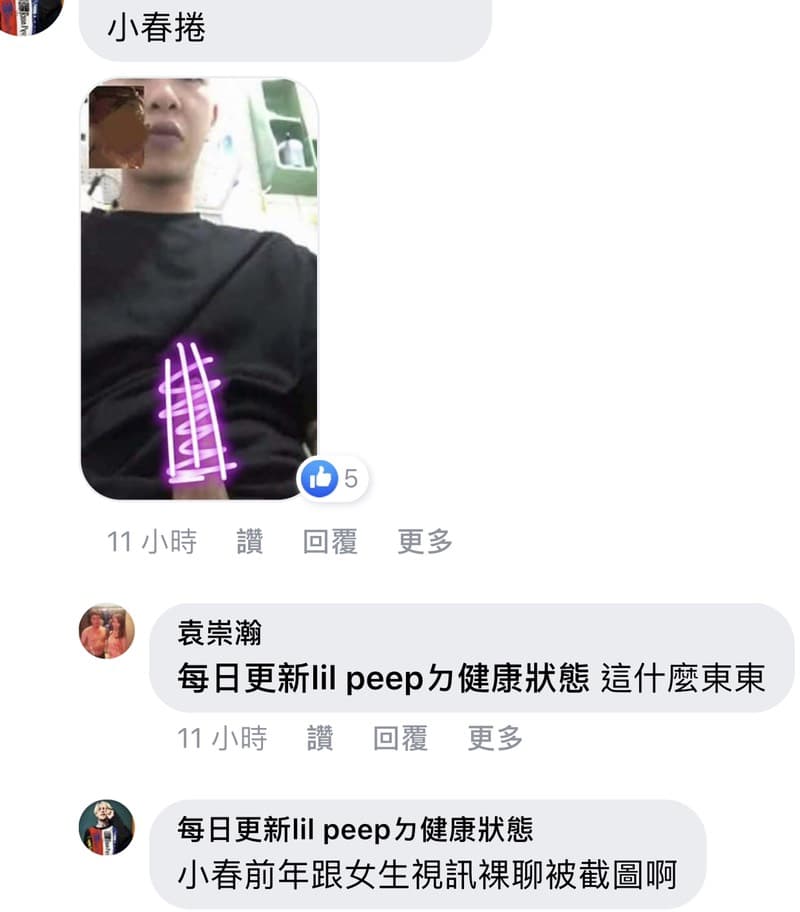Screen dimensions: 800x912
Task: Tap 讚 under the photo comment
Action: tap(249, 542)
